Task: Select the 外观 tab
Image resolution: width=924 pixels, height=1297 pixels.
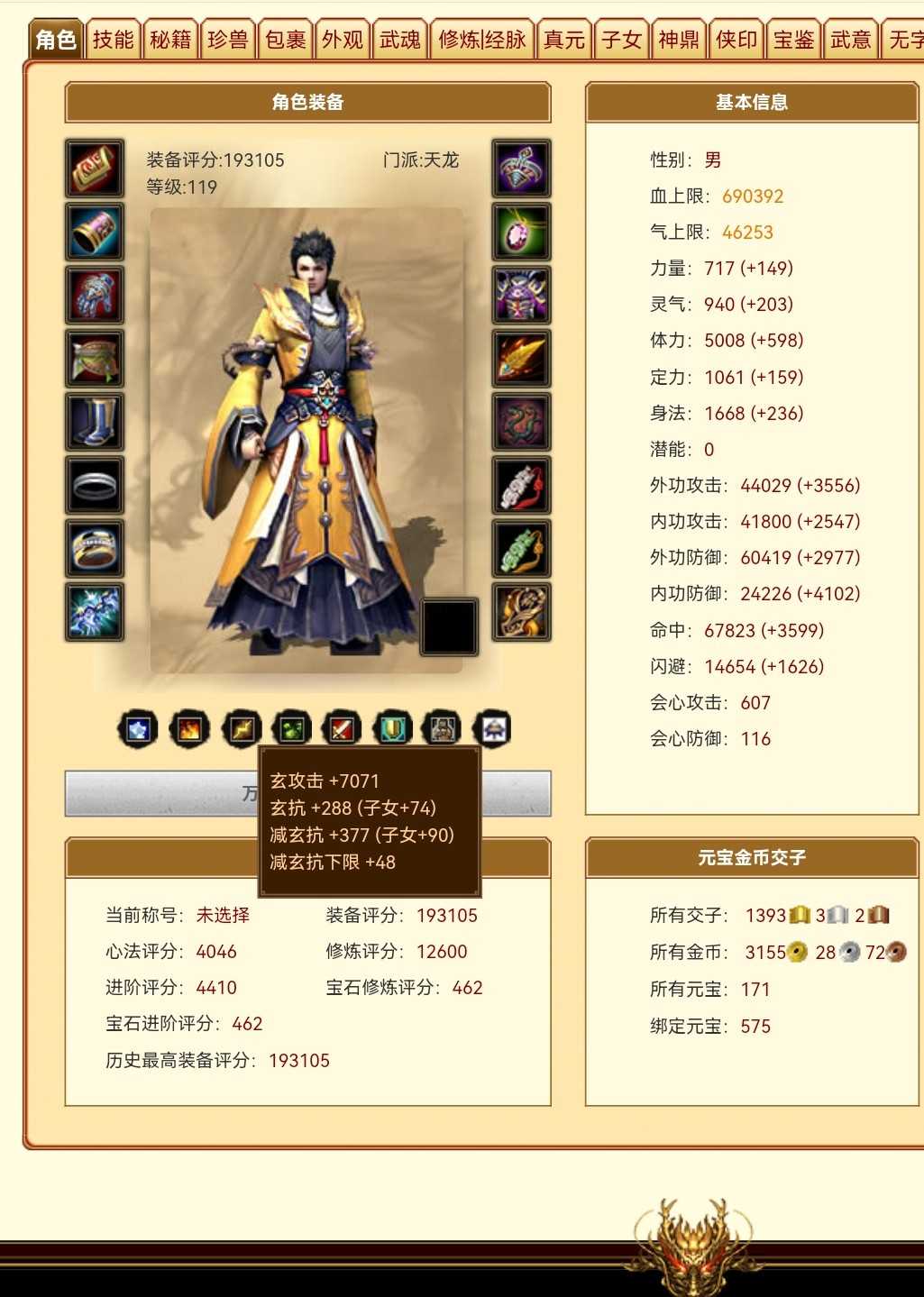Action: (x=343, y=40)
